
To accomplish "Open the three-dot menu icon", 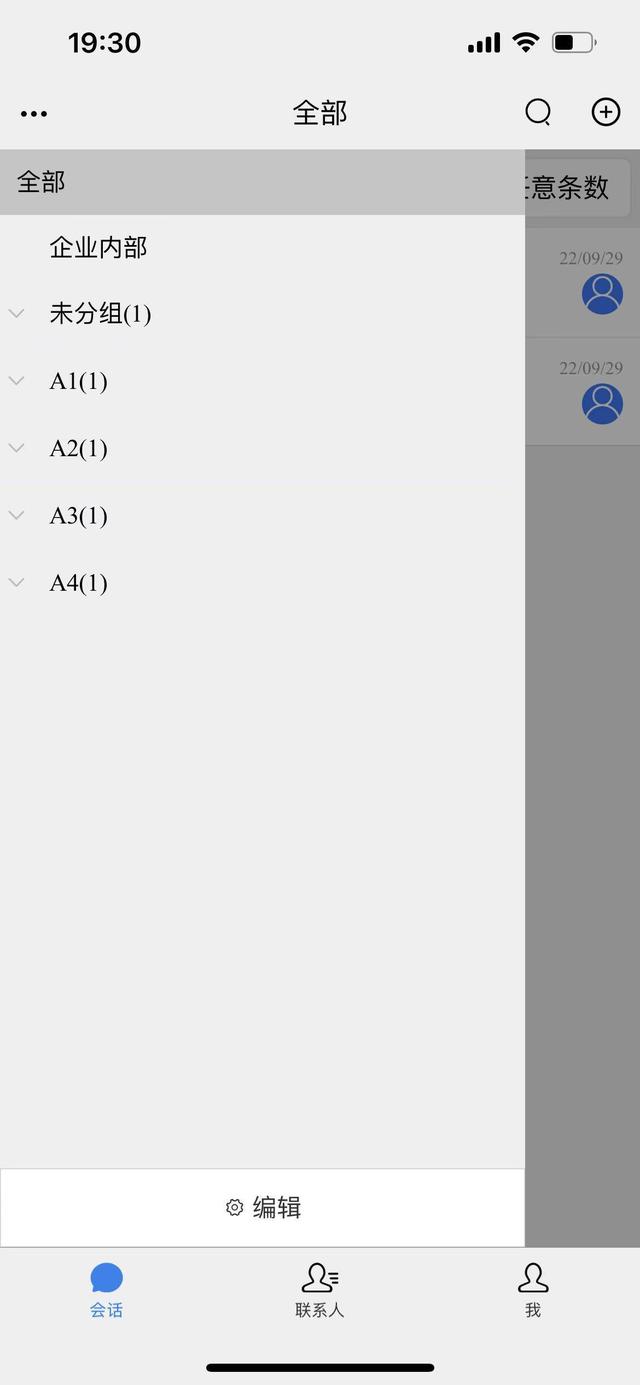I will click(34, 113).
